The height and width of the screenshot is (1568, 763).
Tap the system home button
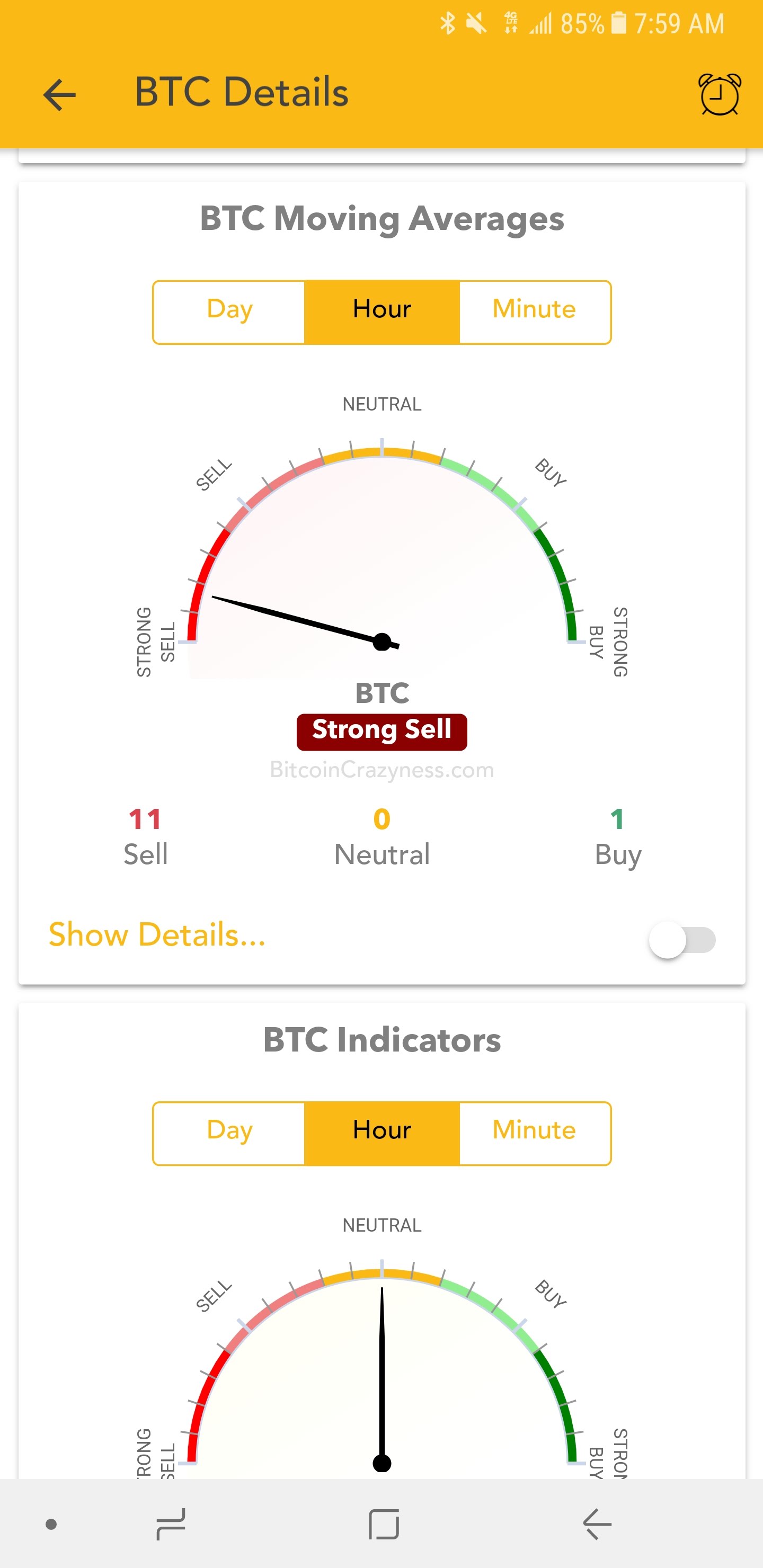click(x=384, y=1524)
